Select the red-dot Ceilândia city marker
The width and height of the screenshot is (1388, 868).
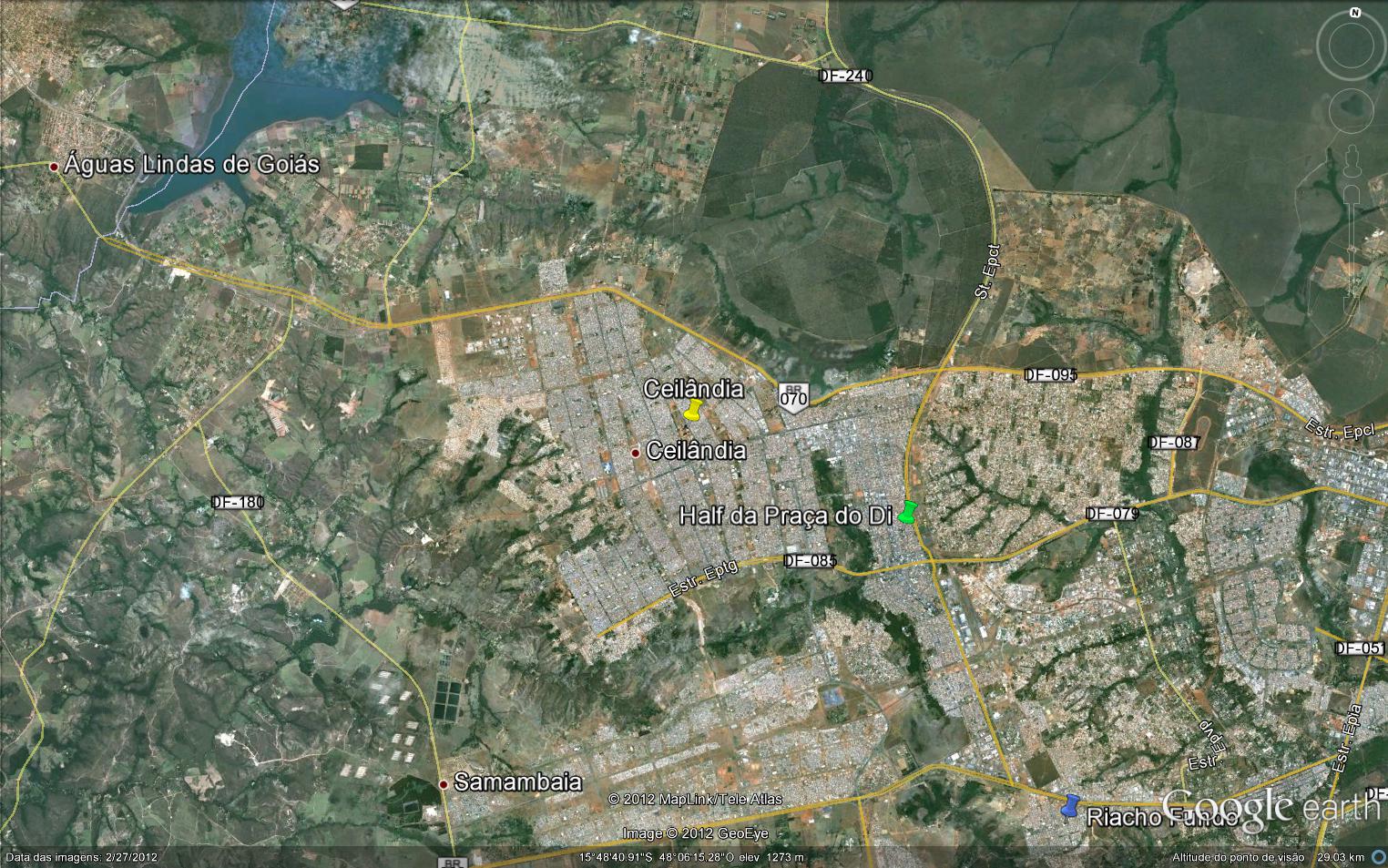click(x=635, y=452)
